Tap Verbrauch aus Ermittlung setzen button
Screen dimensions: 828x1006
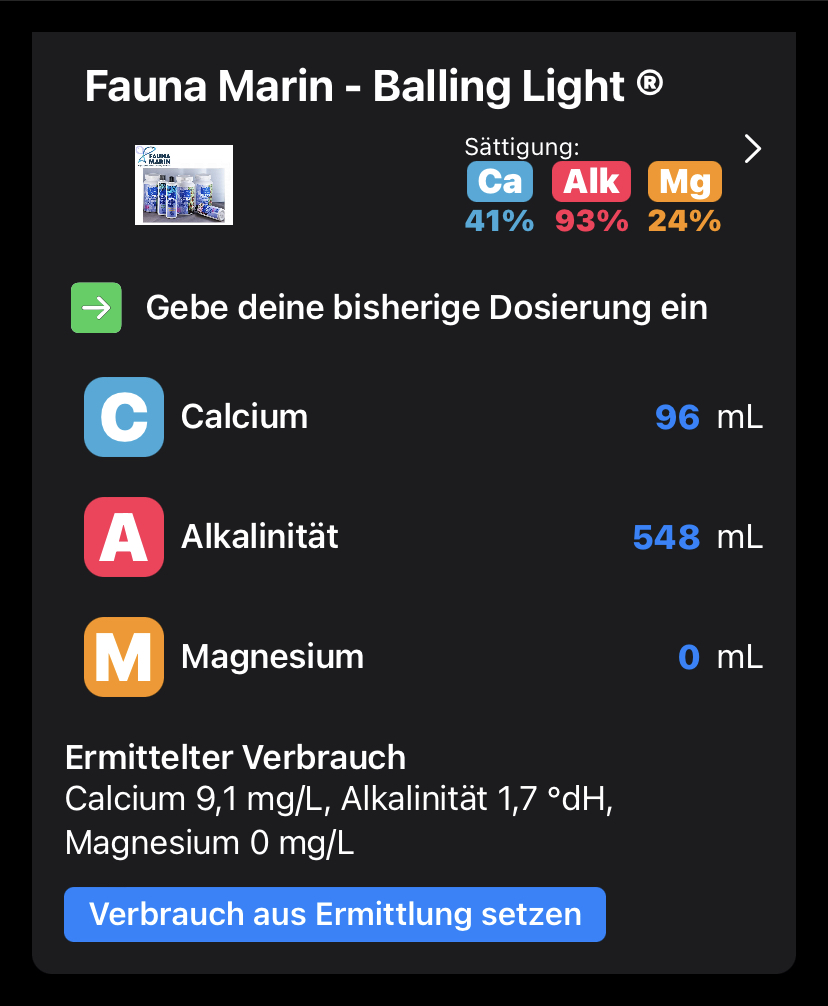point(335,914)
